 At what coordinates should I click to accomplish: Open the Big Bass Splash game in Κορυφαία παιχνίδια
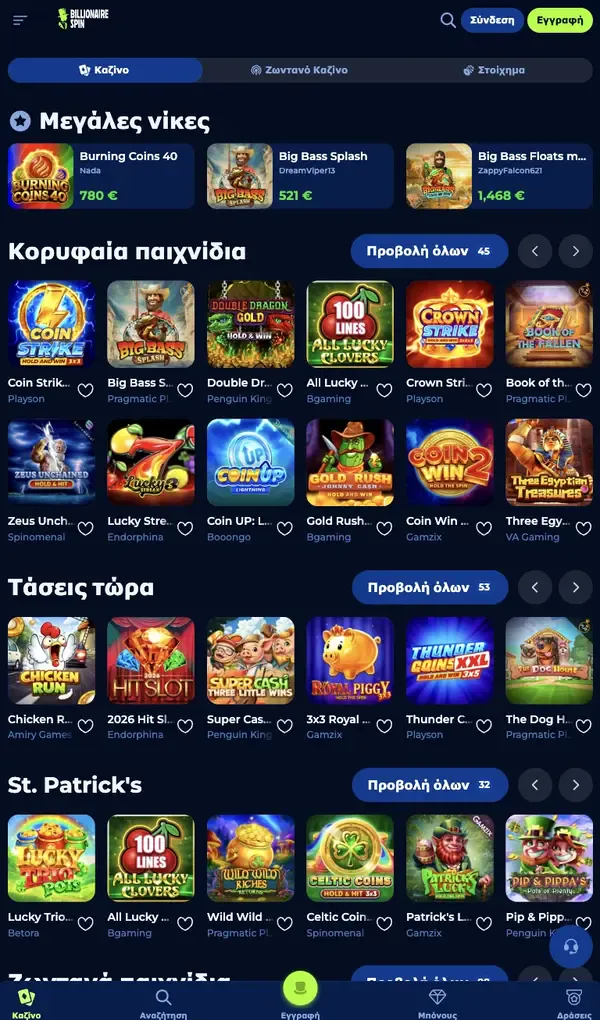tap(151, 324)
